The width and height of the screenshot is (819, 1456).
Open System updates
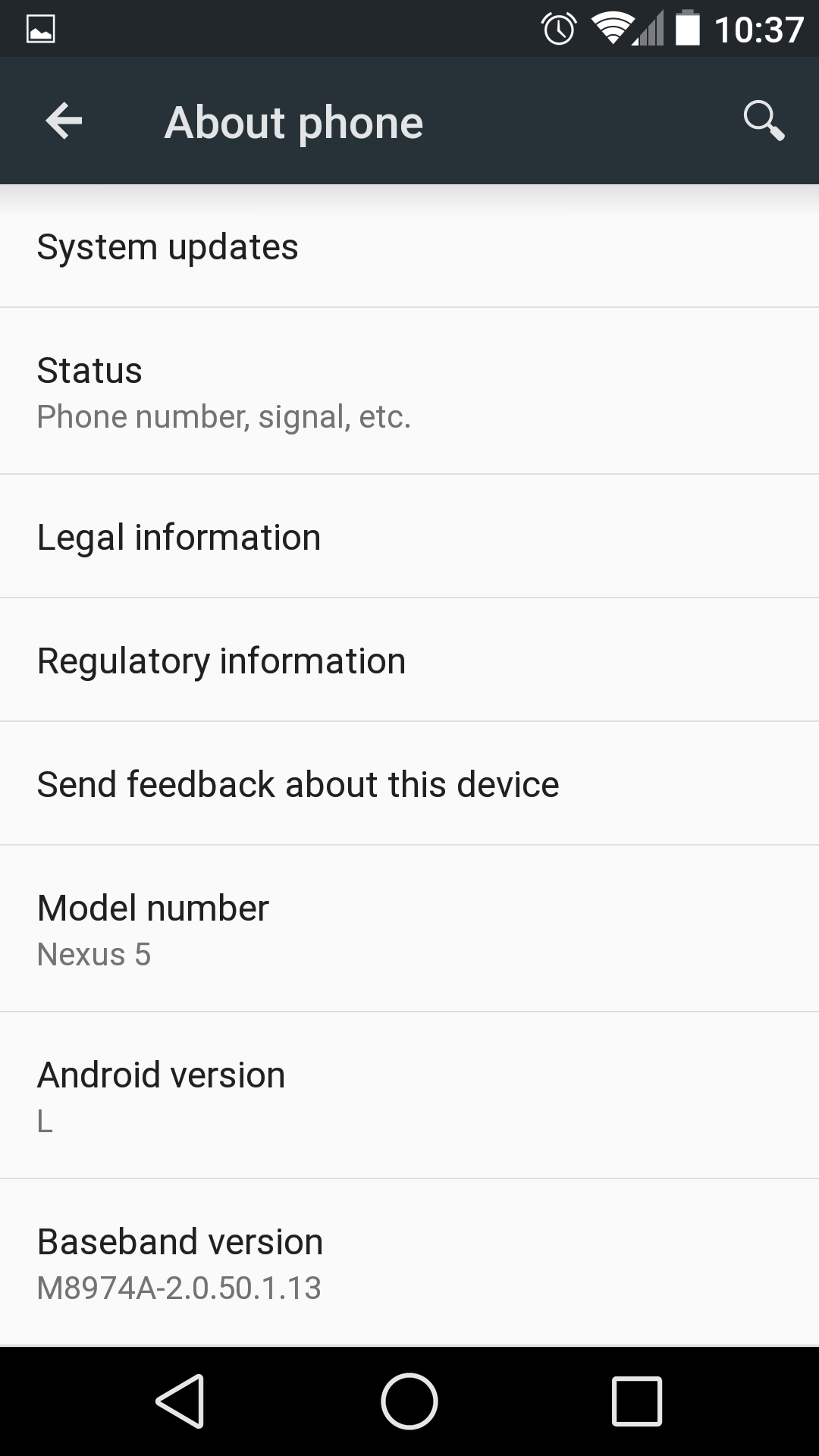click(x=409, y=246)
